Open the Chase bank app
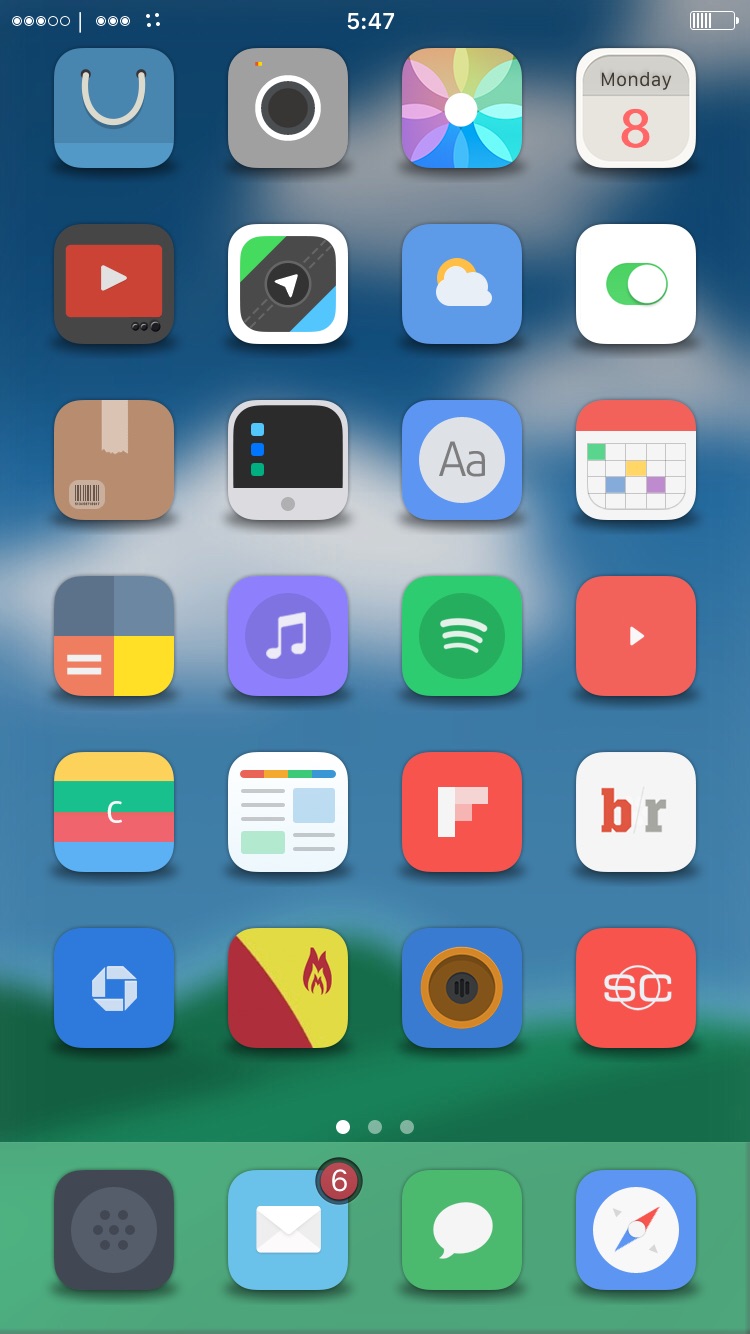Image resolution: width=750 pixels, height=1334 pixels. click(x=114, y=988)
